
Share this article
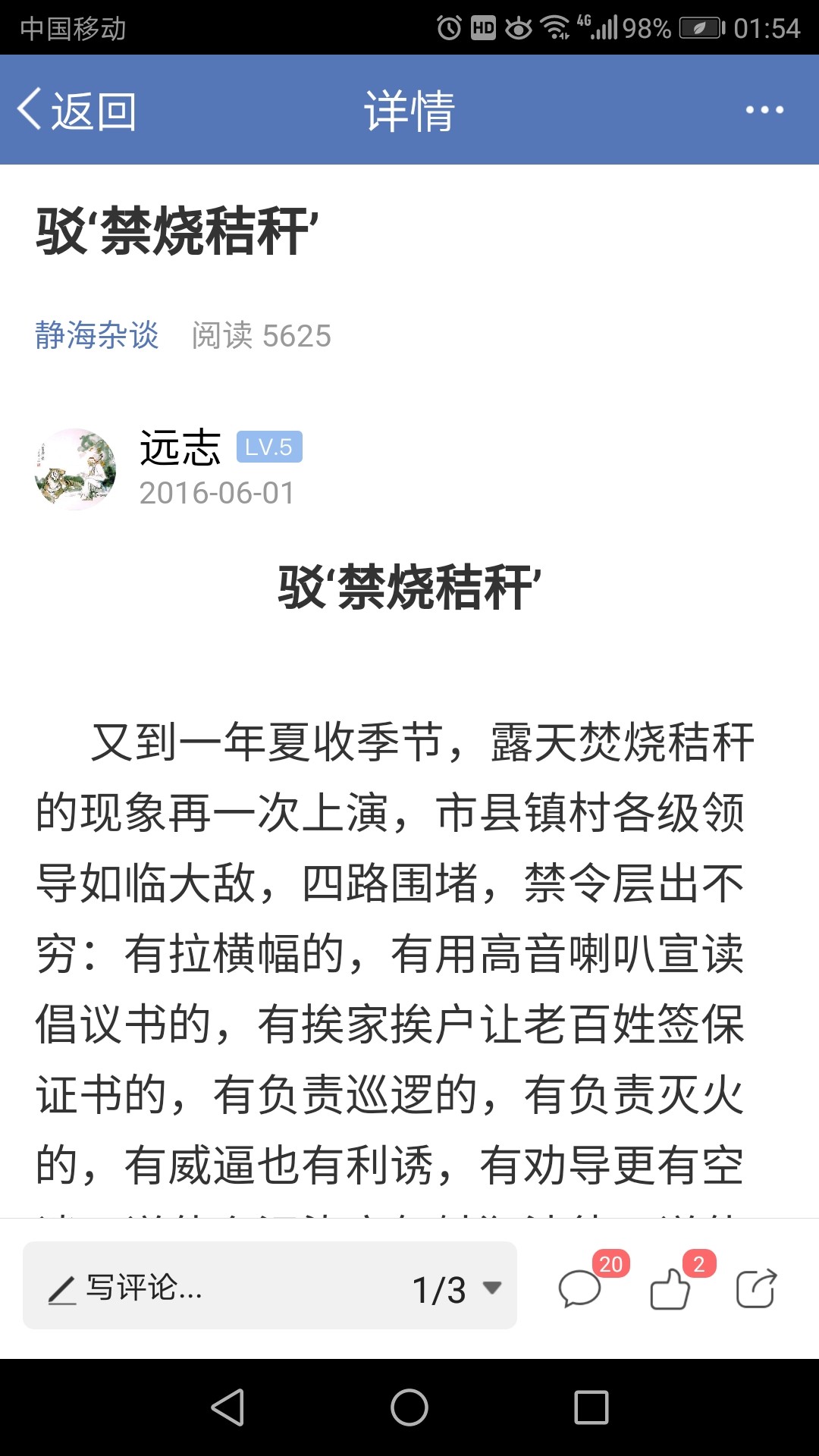[756, 1288]
